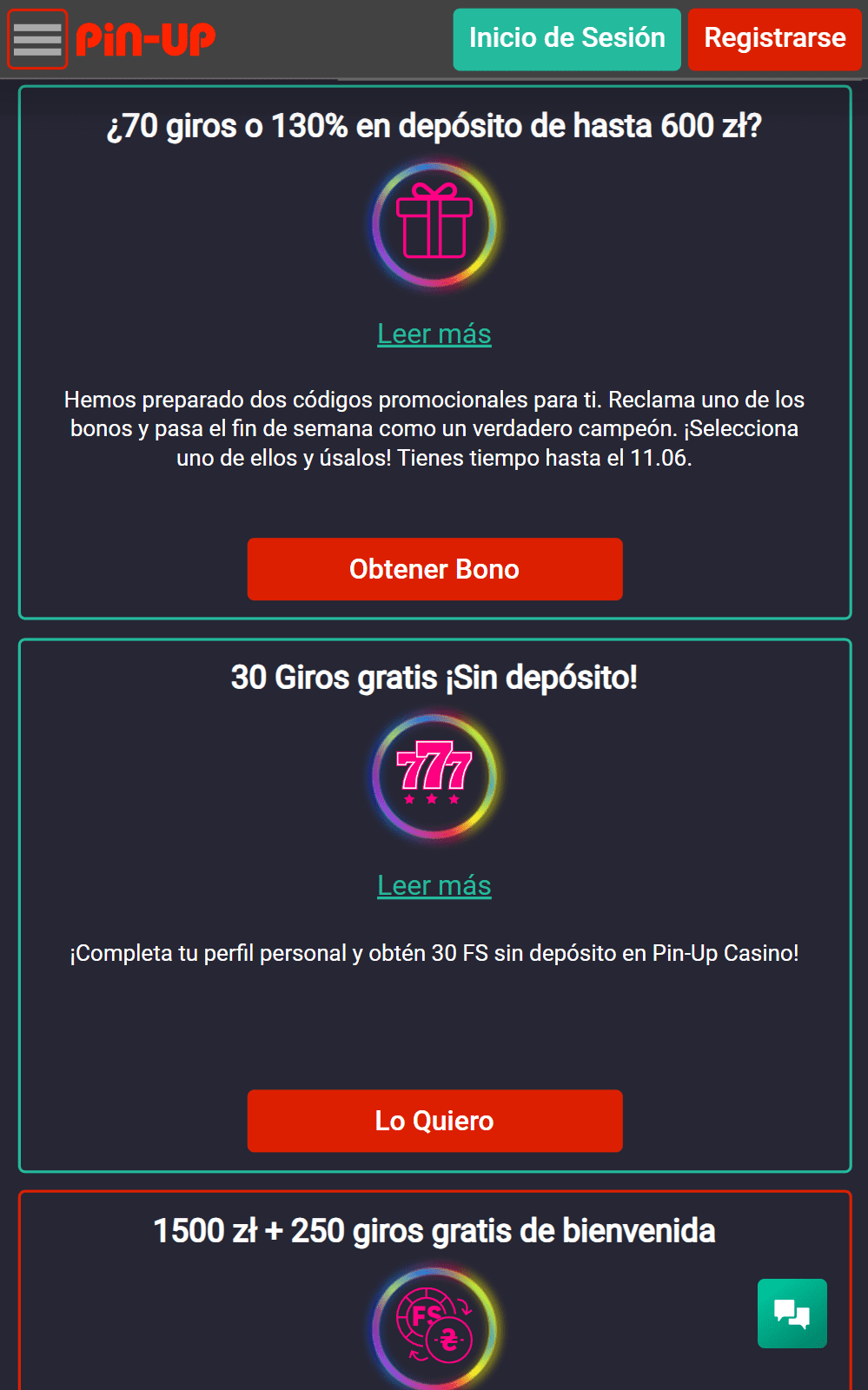This screenshot has width=868, height=1390.
Task: Open the live chat support bubble
Action: point(792,1313)
